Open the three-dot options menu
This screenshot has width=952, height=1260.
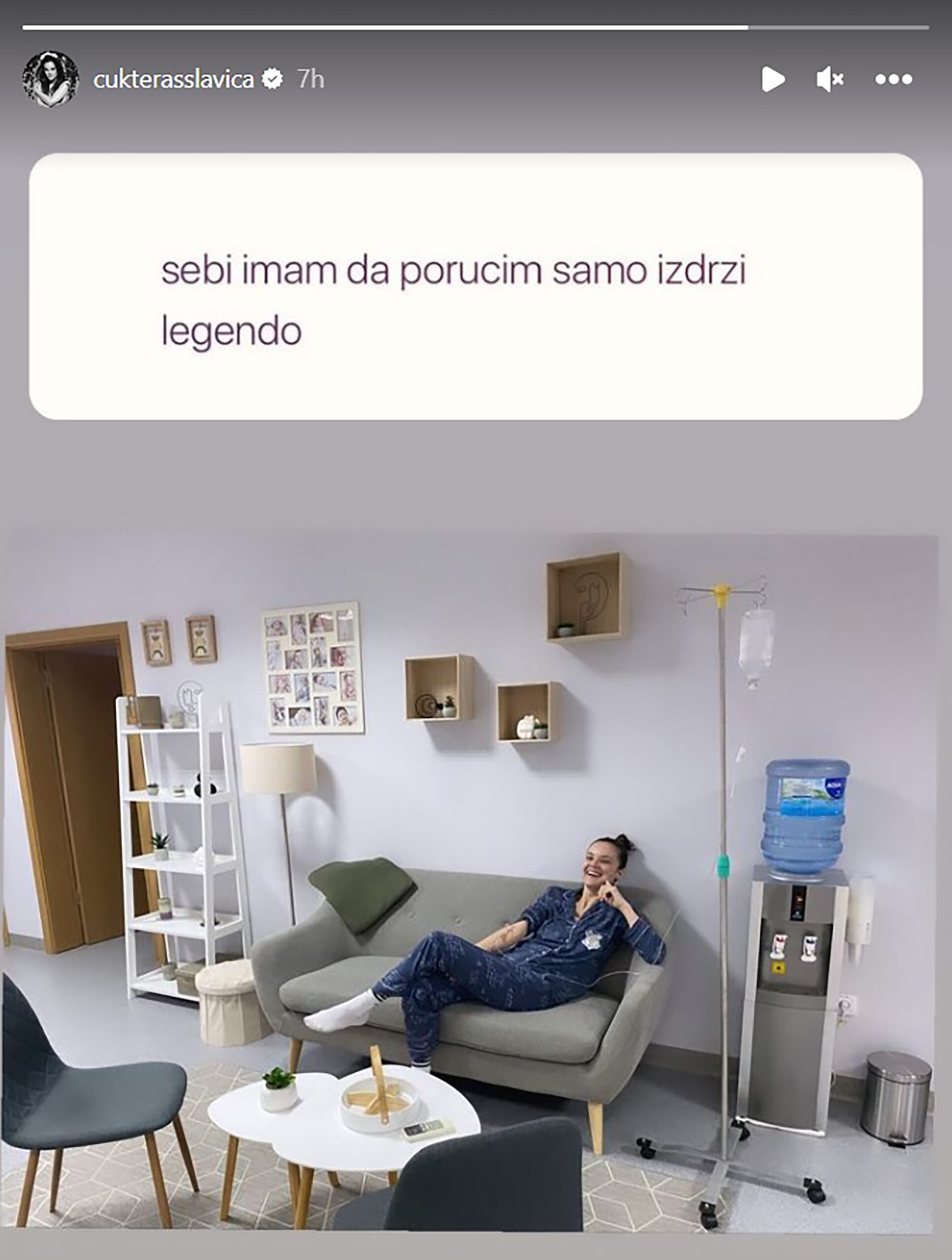[x=893, y=79]
